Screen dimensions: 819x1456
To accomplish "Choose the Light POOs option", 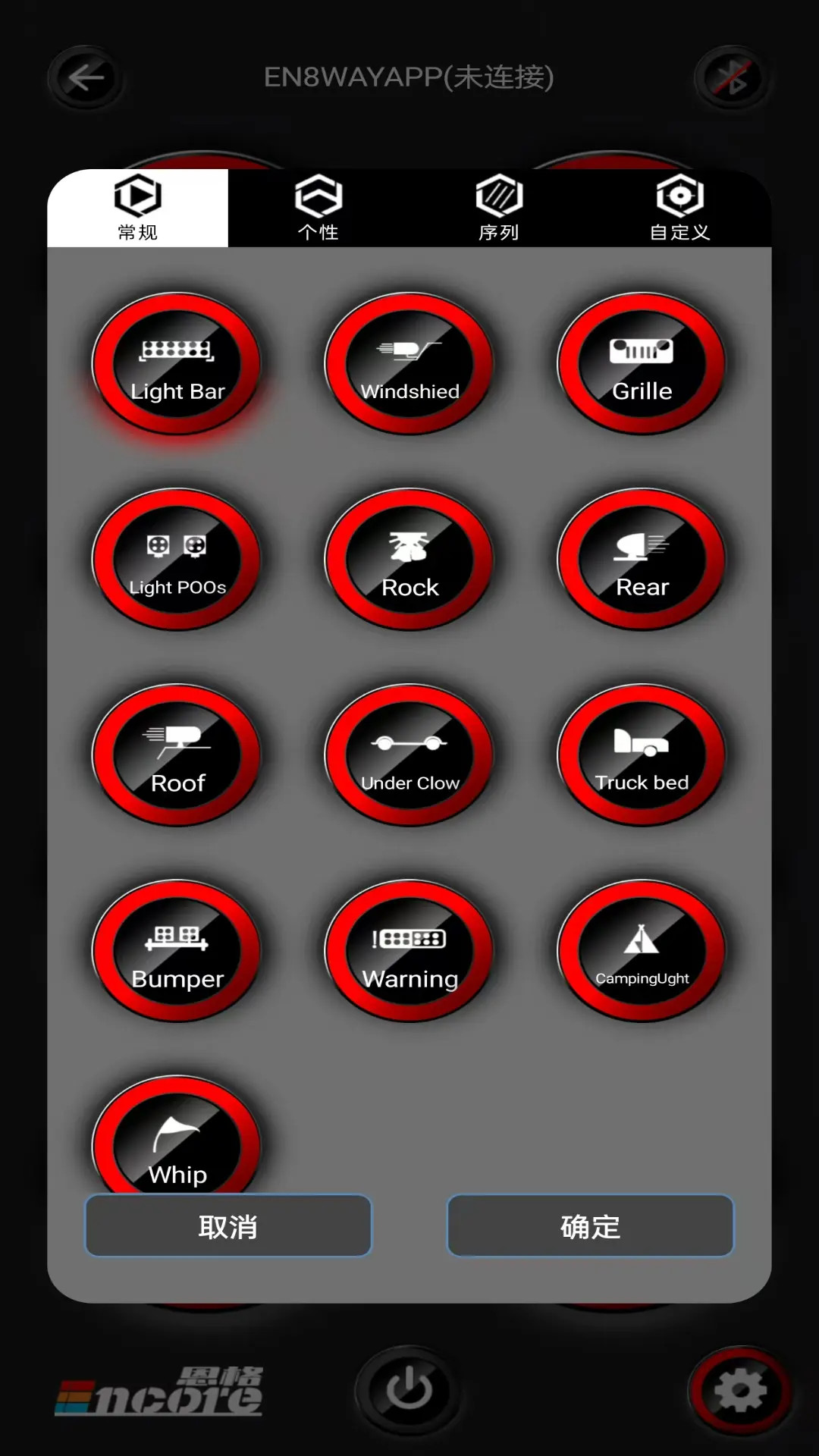I will pyautogui.click(x=177, y=560).
